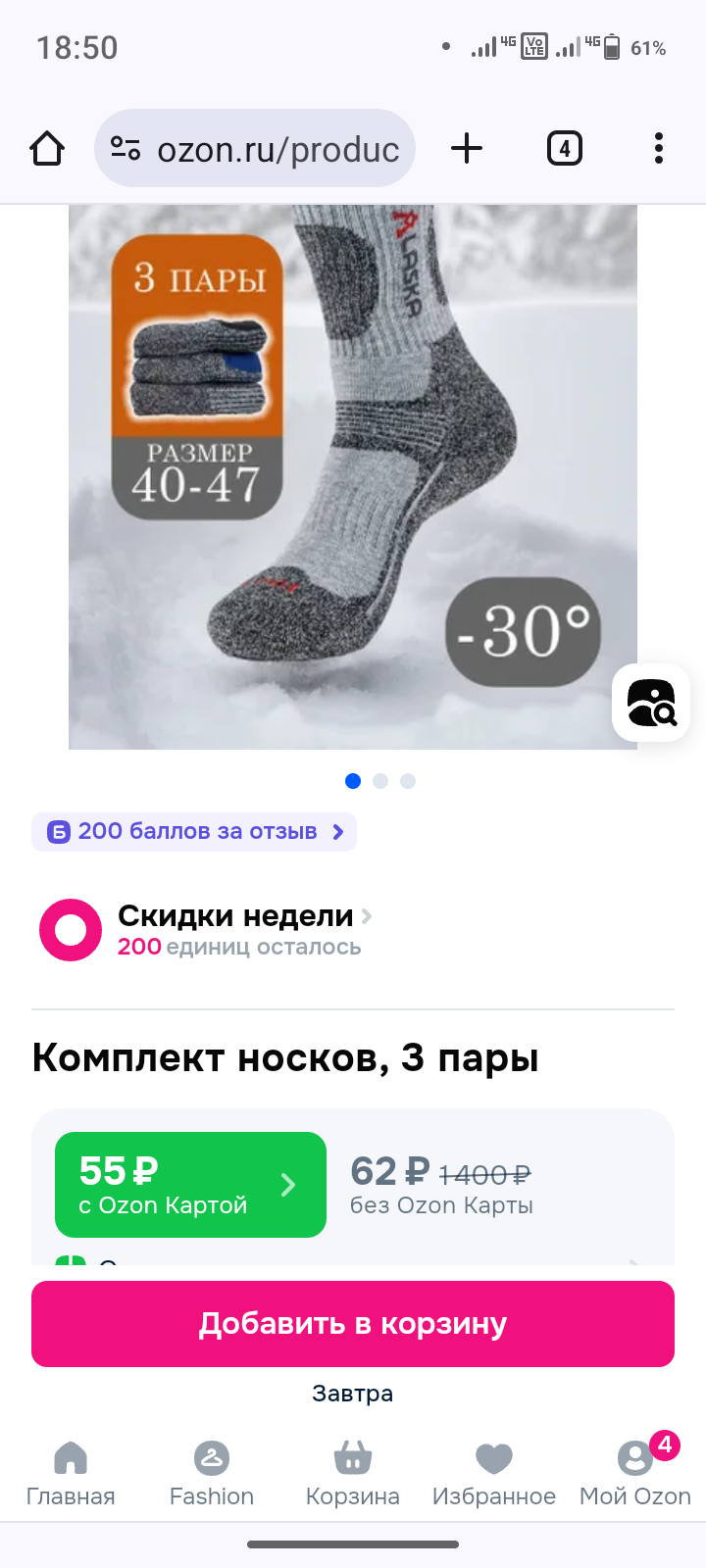The image size is (706, 1568).
Task: Open the Мой Ozon profile tab
Action: tap(635, 1473)
